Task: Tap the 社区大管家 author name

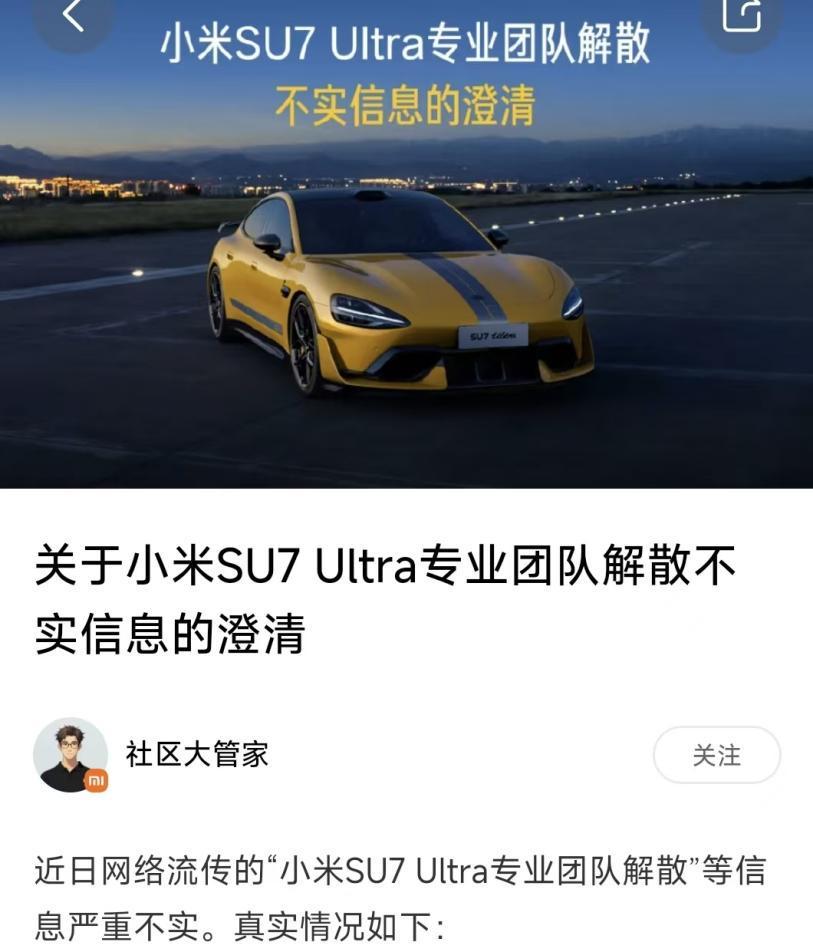Action: (195, 755)
